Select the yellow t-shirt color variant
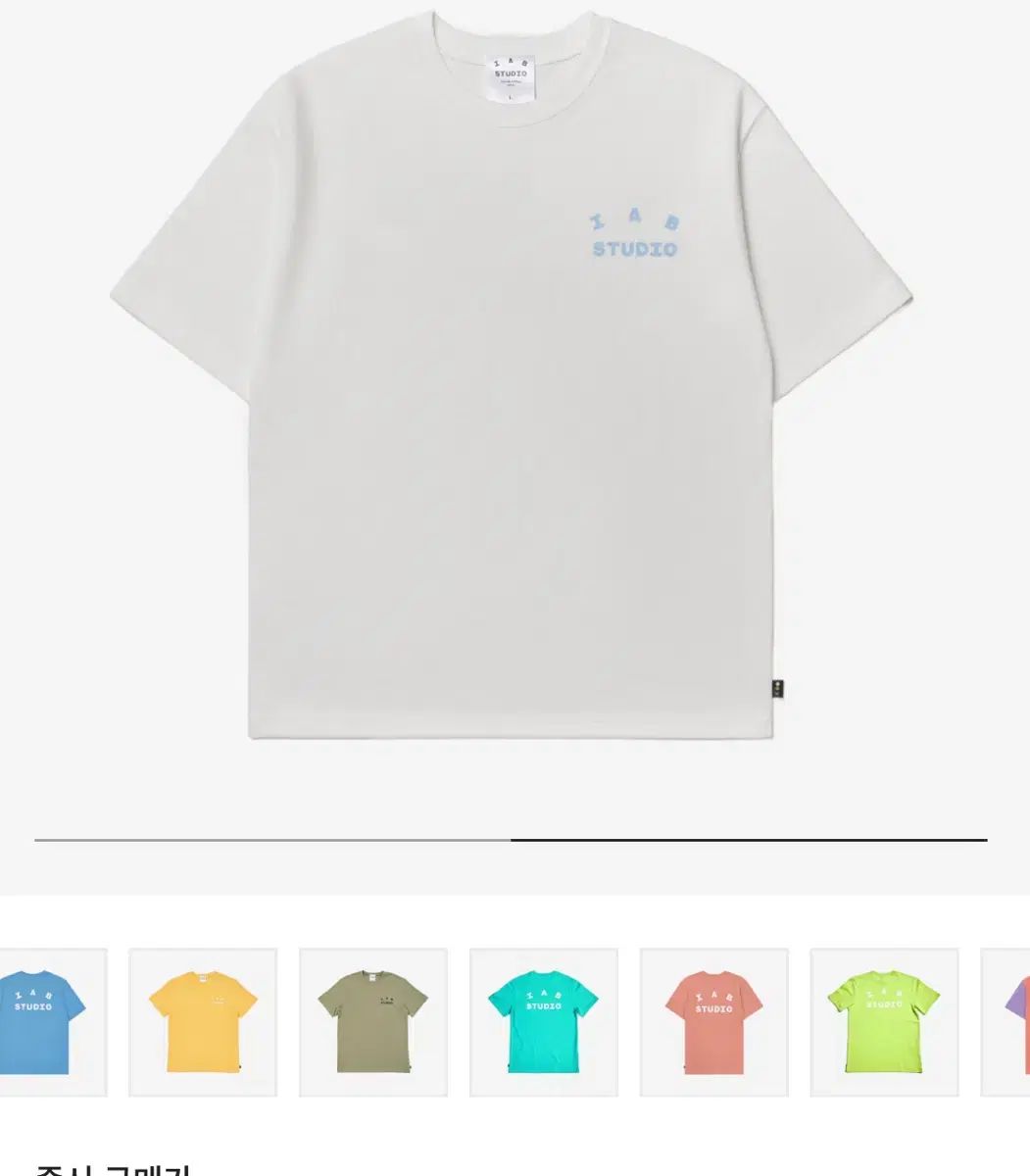The height and width of the screenshot is (1176, 1030). pos(203,1022)
